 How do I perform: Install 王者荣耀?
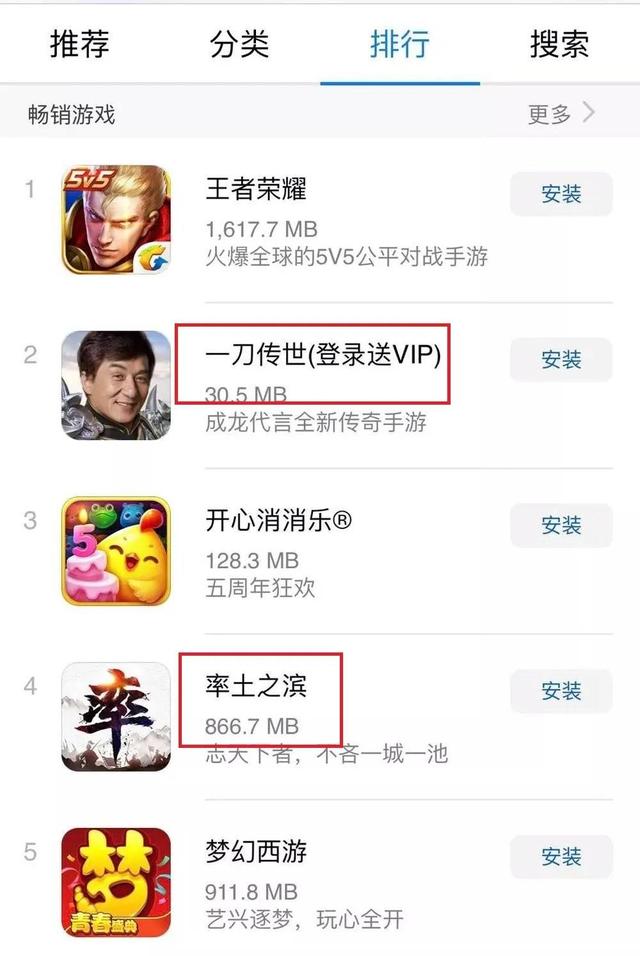pos(560,194)
